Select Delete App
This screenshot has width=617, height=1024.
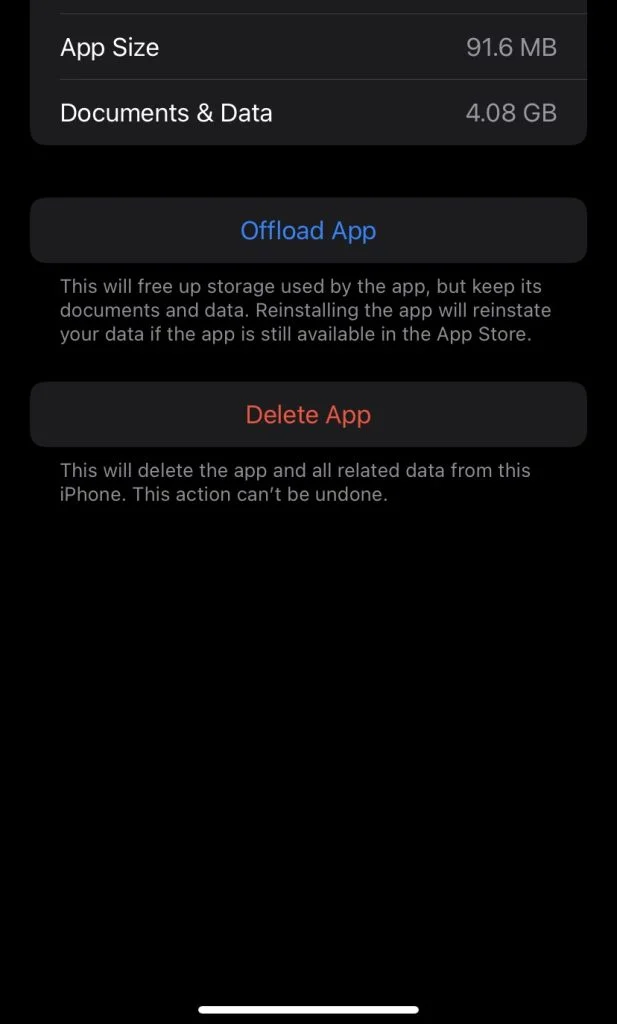click(x=308, y=415)
